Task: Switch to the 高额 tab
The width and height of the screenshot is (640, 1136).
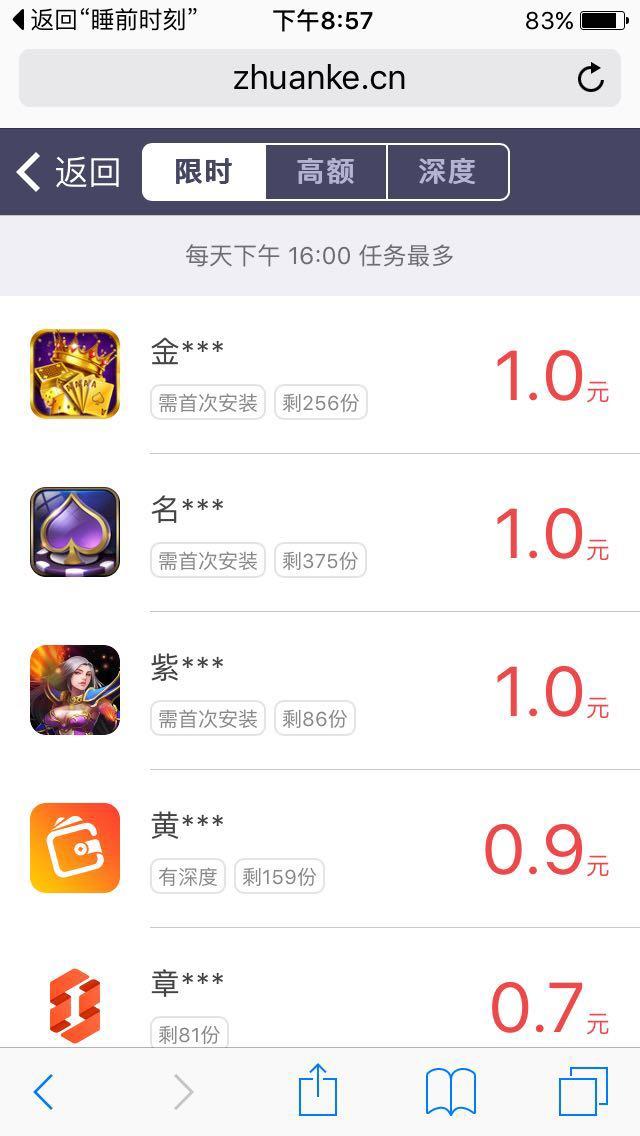Action: click(326, 172)
